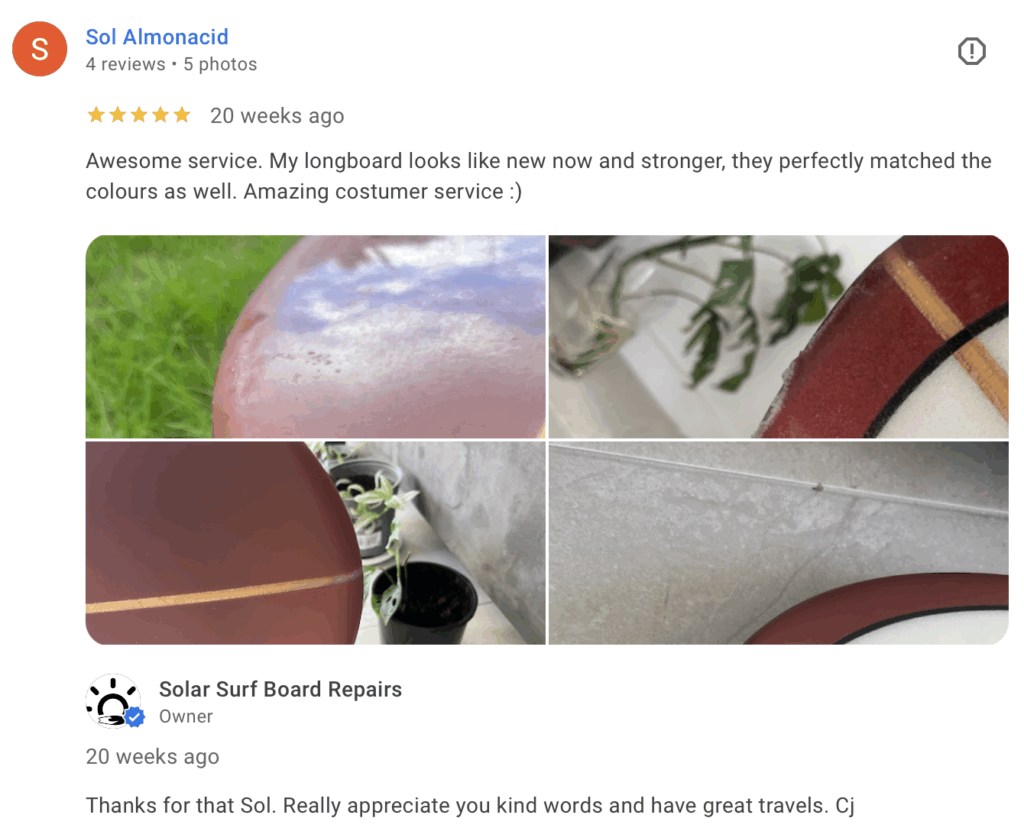View the photo showing concrete wall
Image resolution: width=1024 pixels, height=831 pixels.
click(x=778, y=543)
